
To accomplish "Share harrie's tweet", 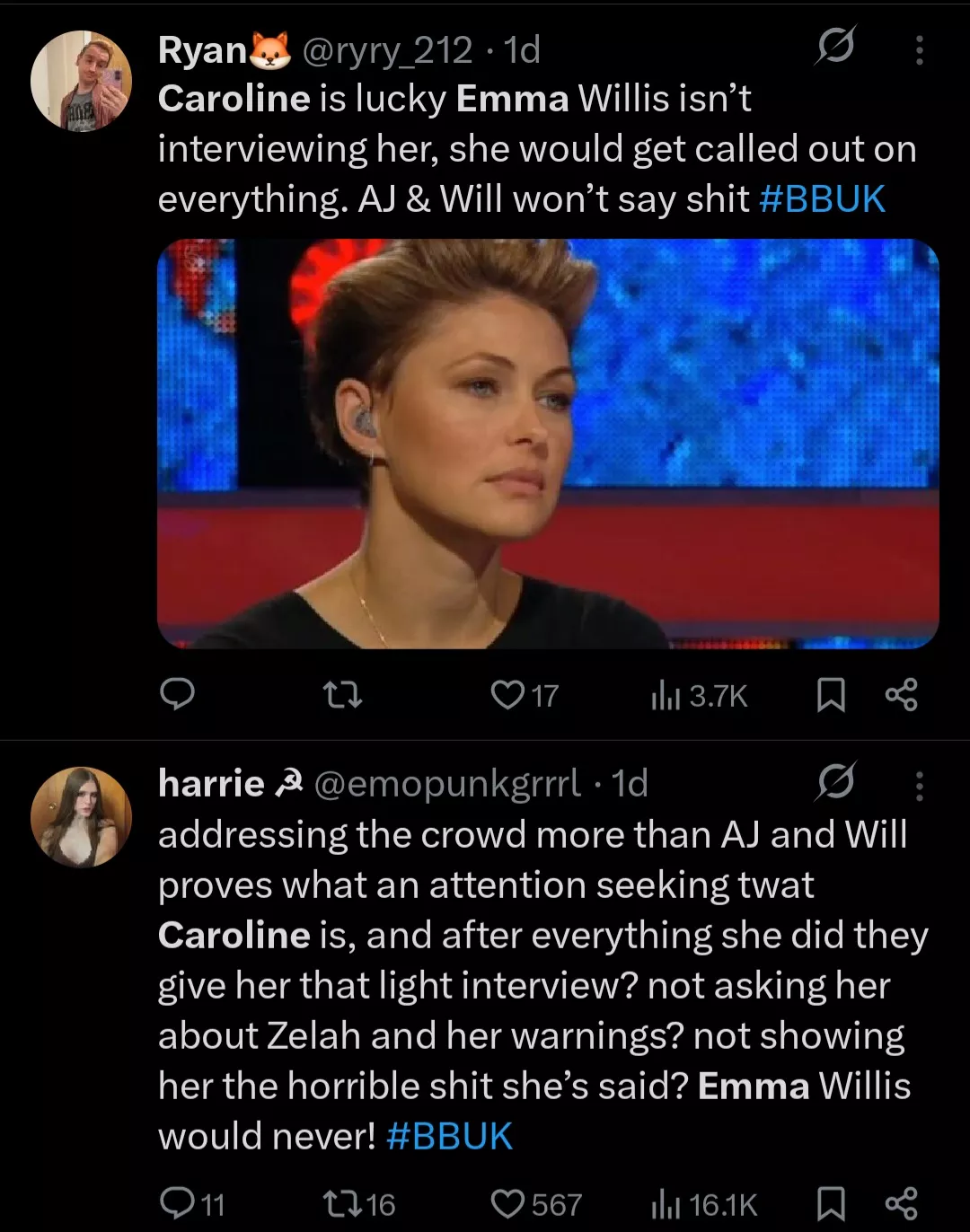I will pos(901,1202).
